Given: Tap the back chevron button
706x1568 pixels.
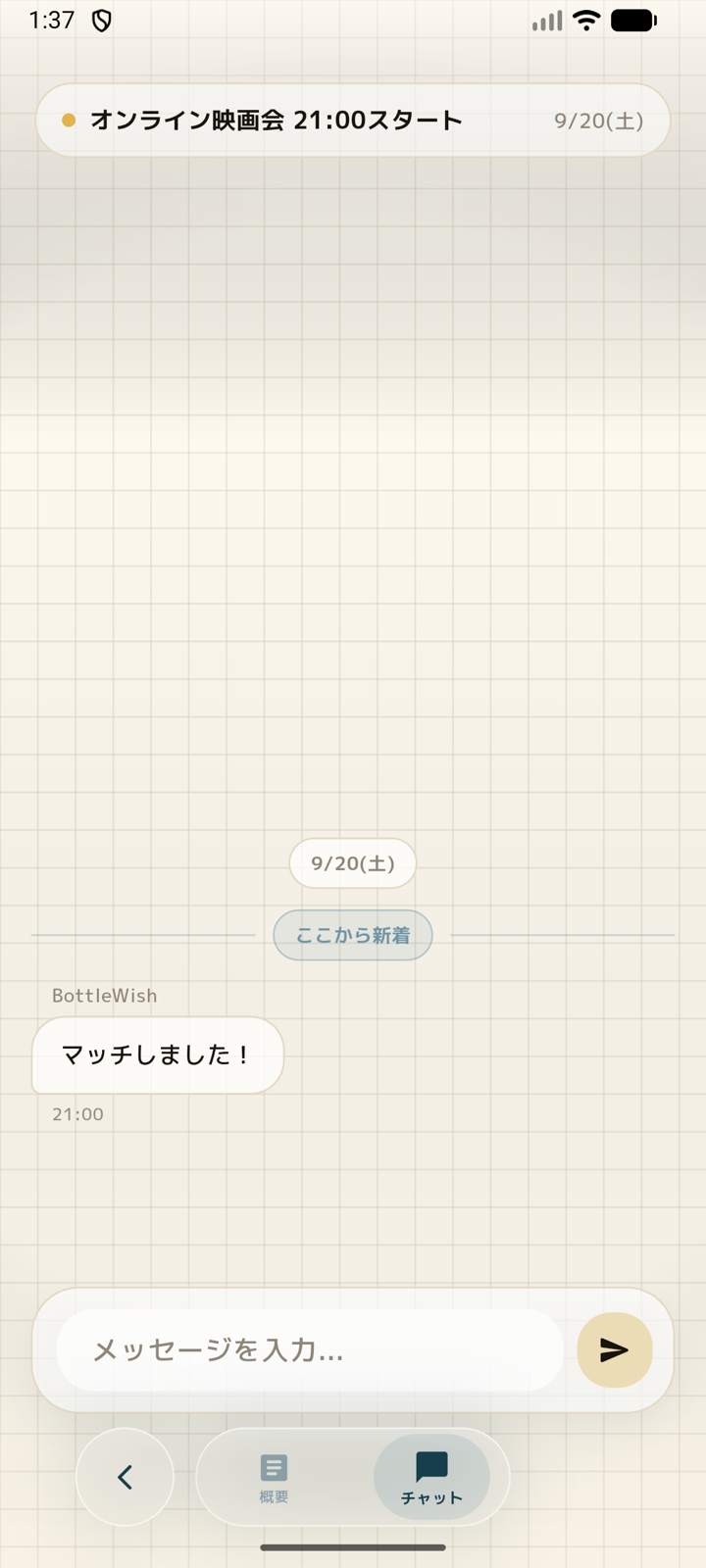Looking at the screenshot, I should click(125, 1477).
